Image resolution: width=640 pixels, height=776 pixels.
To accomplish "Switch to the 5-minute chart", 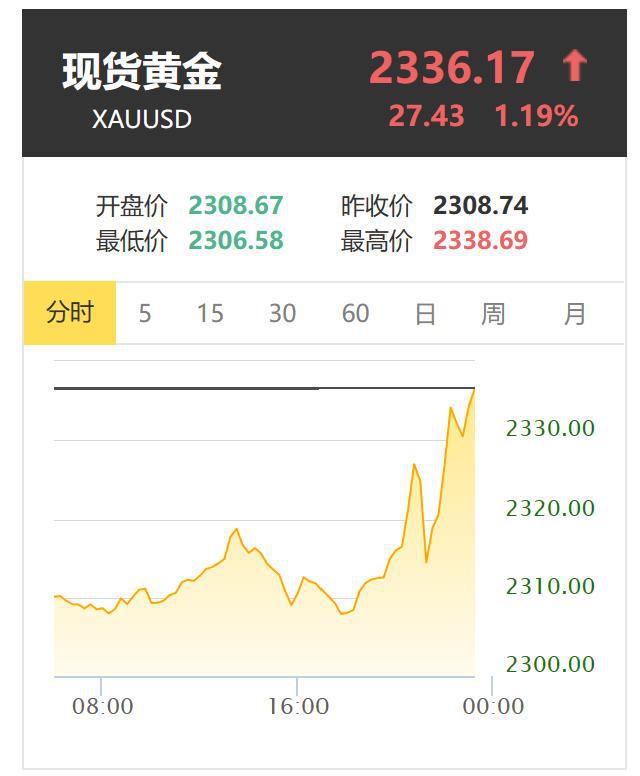I will tap(145, 314).
